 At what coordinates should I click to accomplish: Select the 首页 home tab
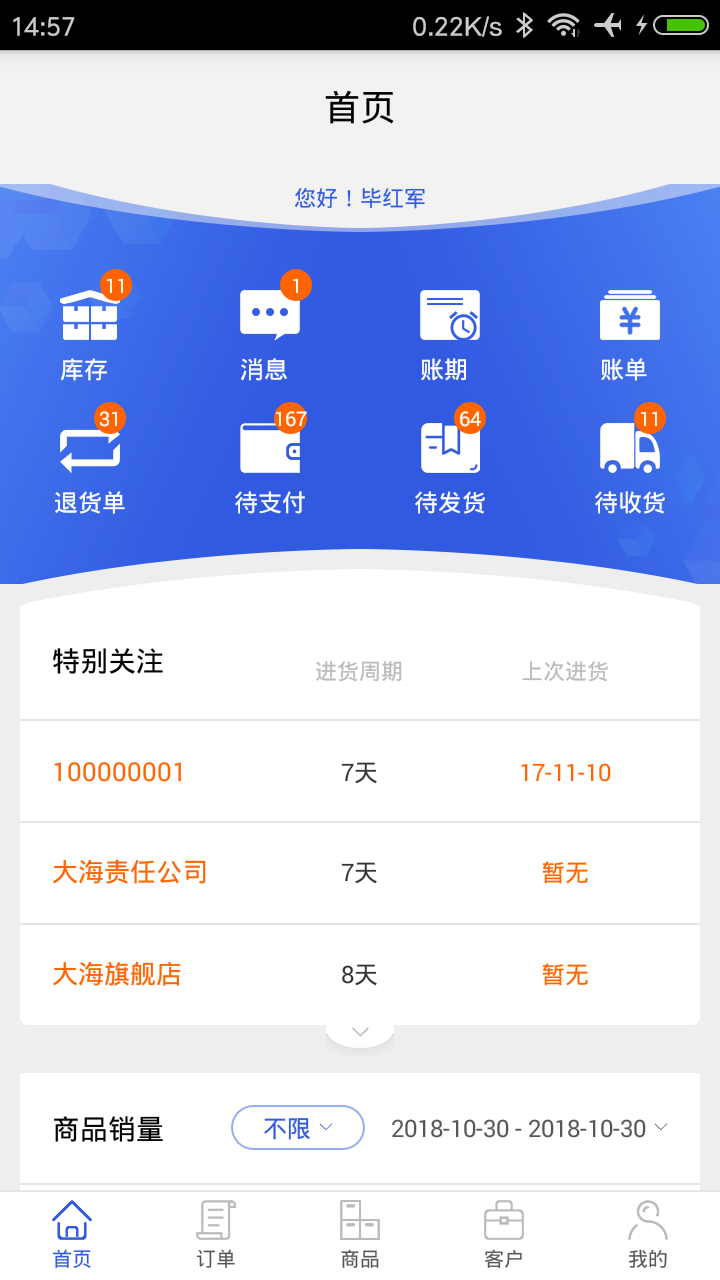(x=72, y=1235)
